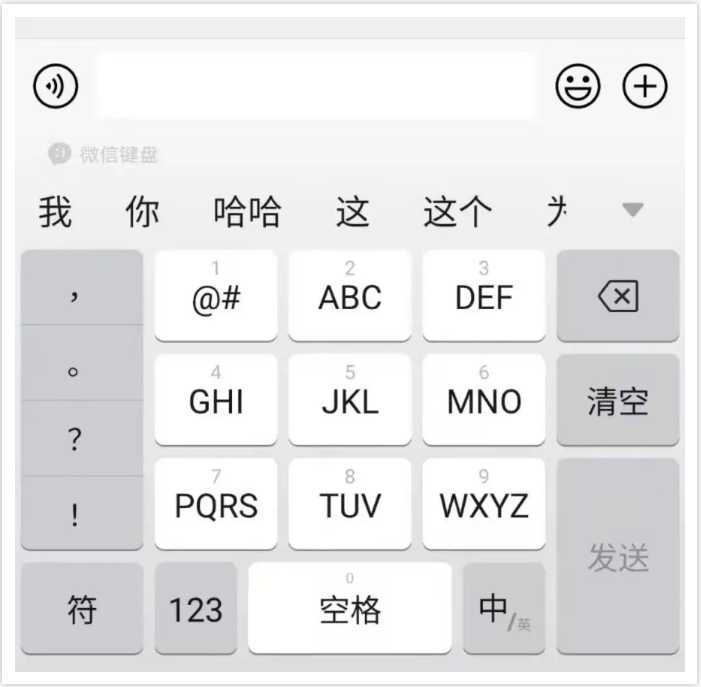This screenshot has height=687, width=701.
Task: Tap the WXYZ key
Action: 484,503
